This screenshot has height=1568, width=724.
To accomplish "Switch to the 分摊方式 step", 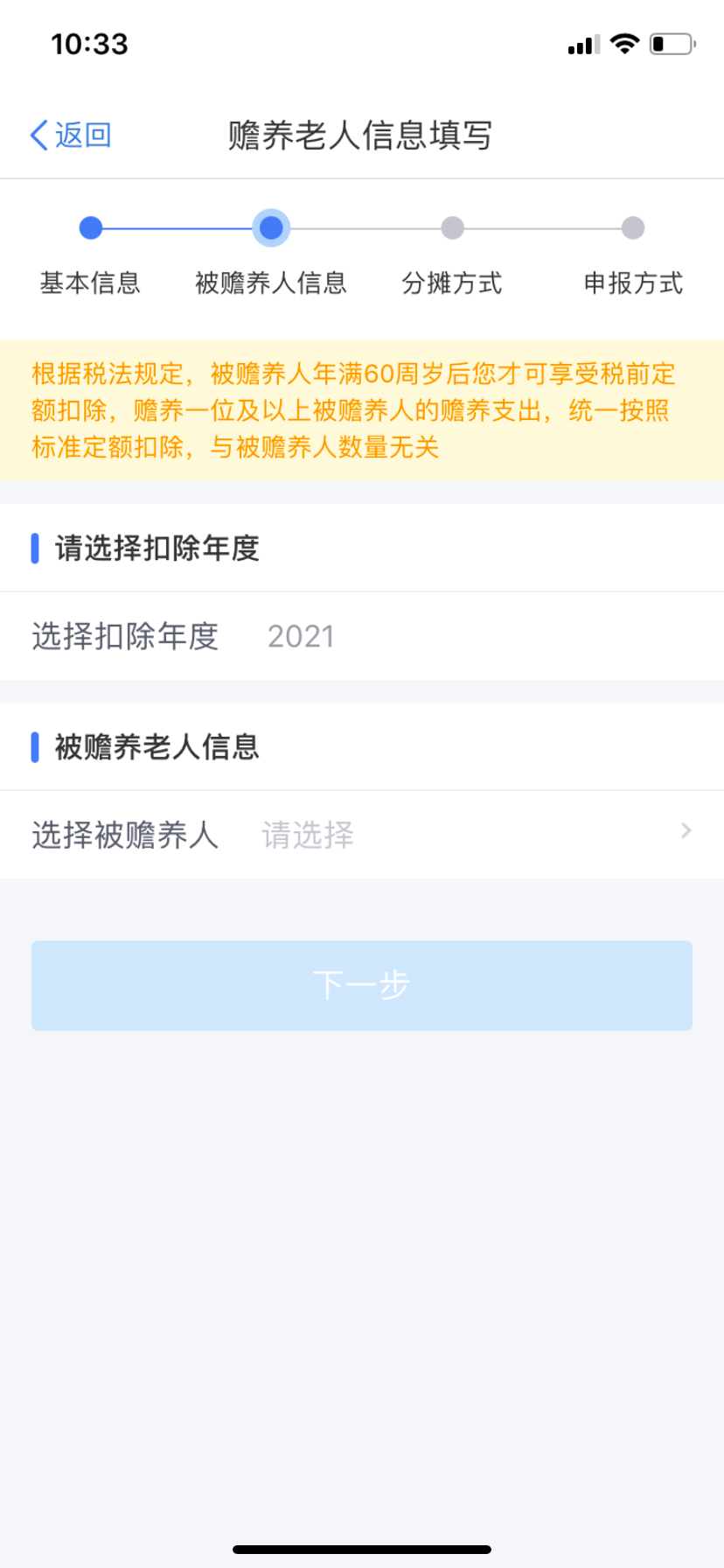I will pyautogui.click(x=452, y=283).
